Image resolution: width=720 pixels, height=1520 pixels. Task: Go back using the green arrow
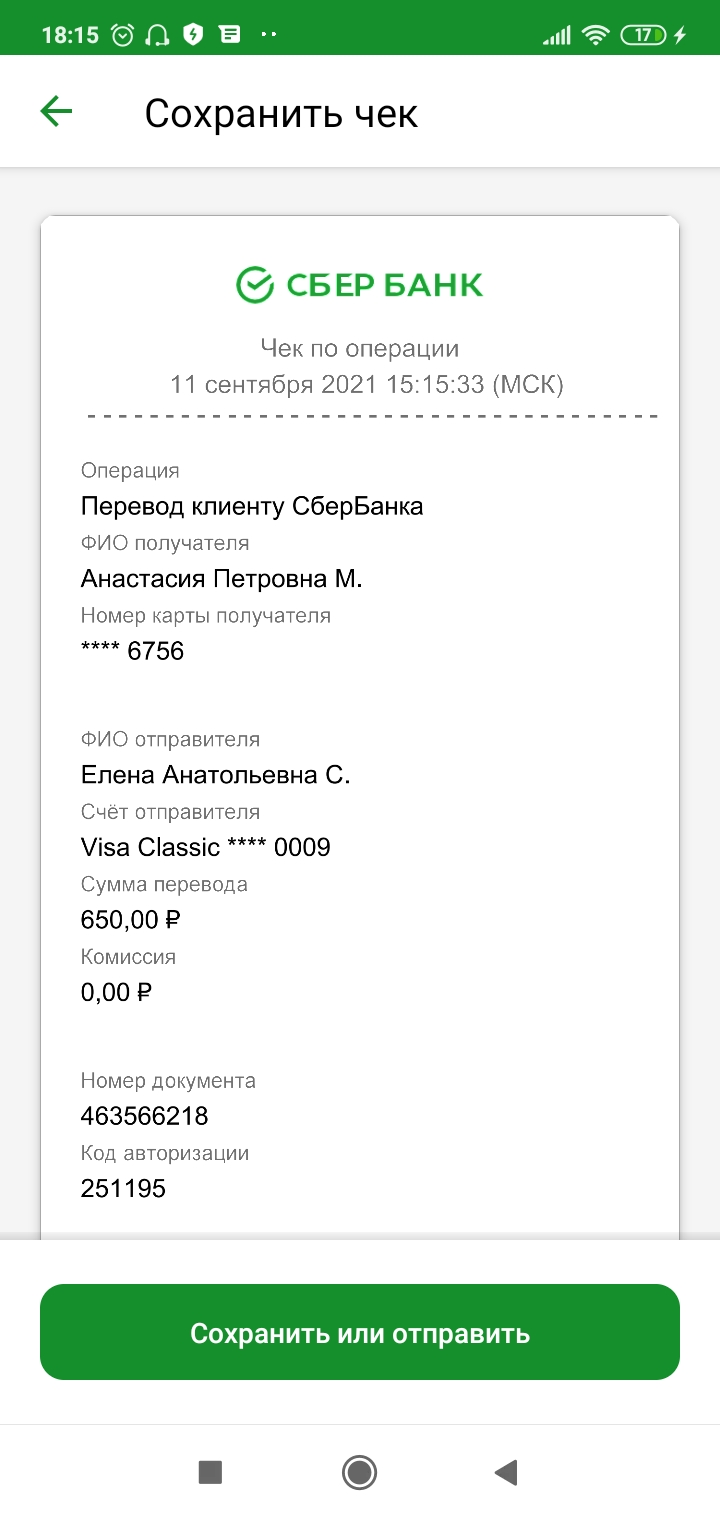pos(56,112)
